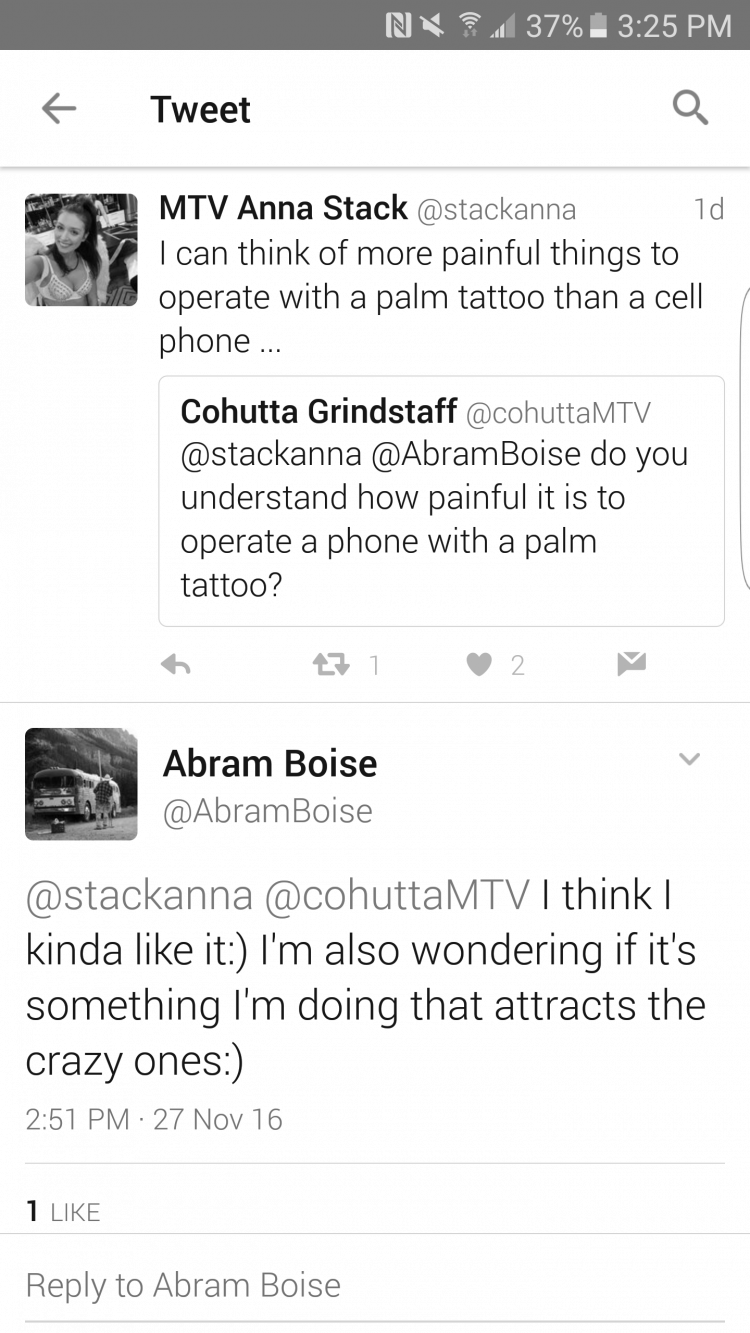Like MTV Anna Stack's tweet

[480, 665]
